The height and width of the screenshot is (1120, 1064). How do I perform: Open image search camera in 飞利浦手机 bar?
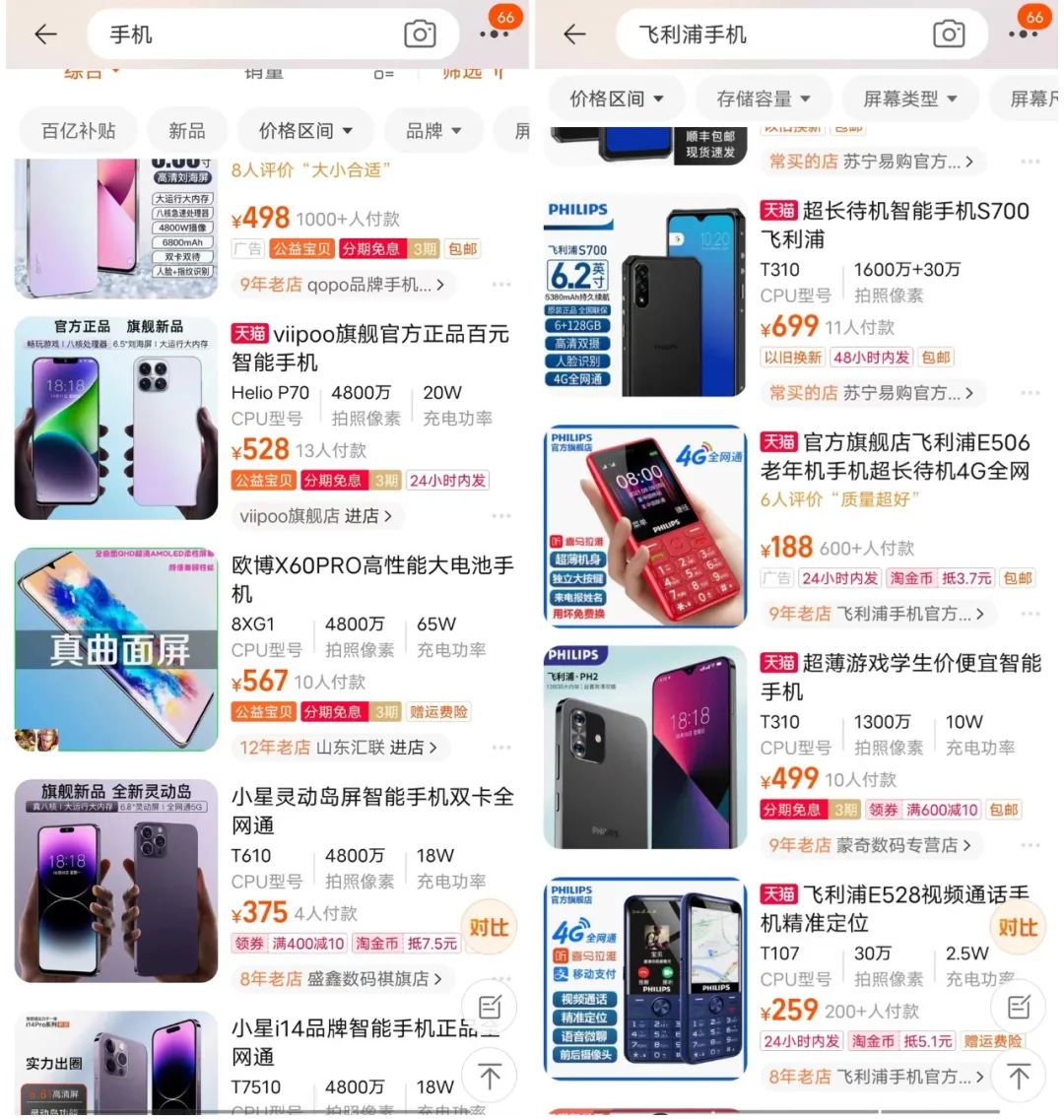coord(948,34)
